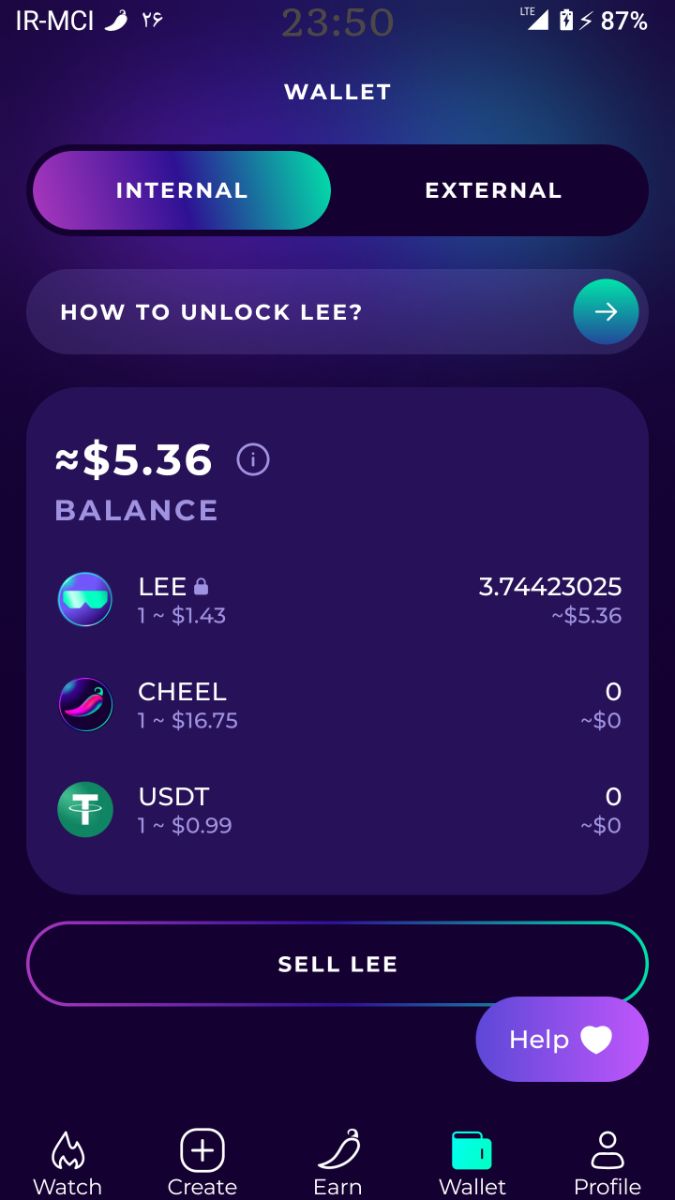Screen dimensions: 675x1200
Task: Tap the balance info icon
Action: [x=253, y=460]
